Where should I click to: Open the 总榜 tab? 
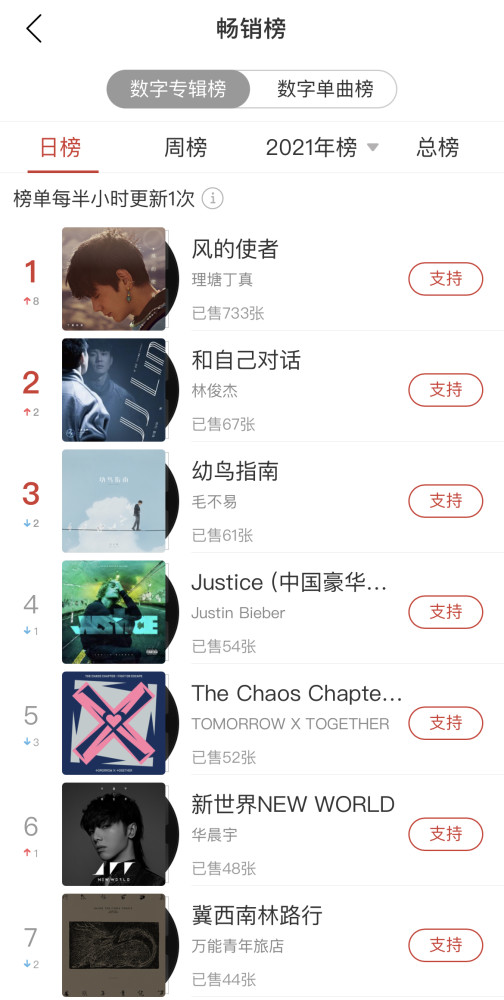[x=438, y=147]
